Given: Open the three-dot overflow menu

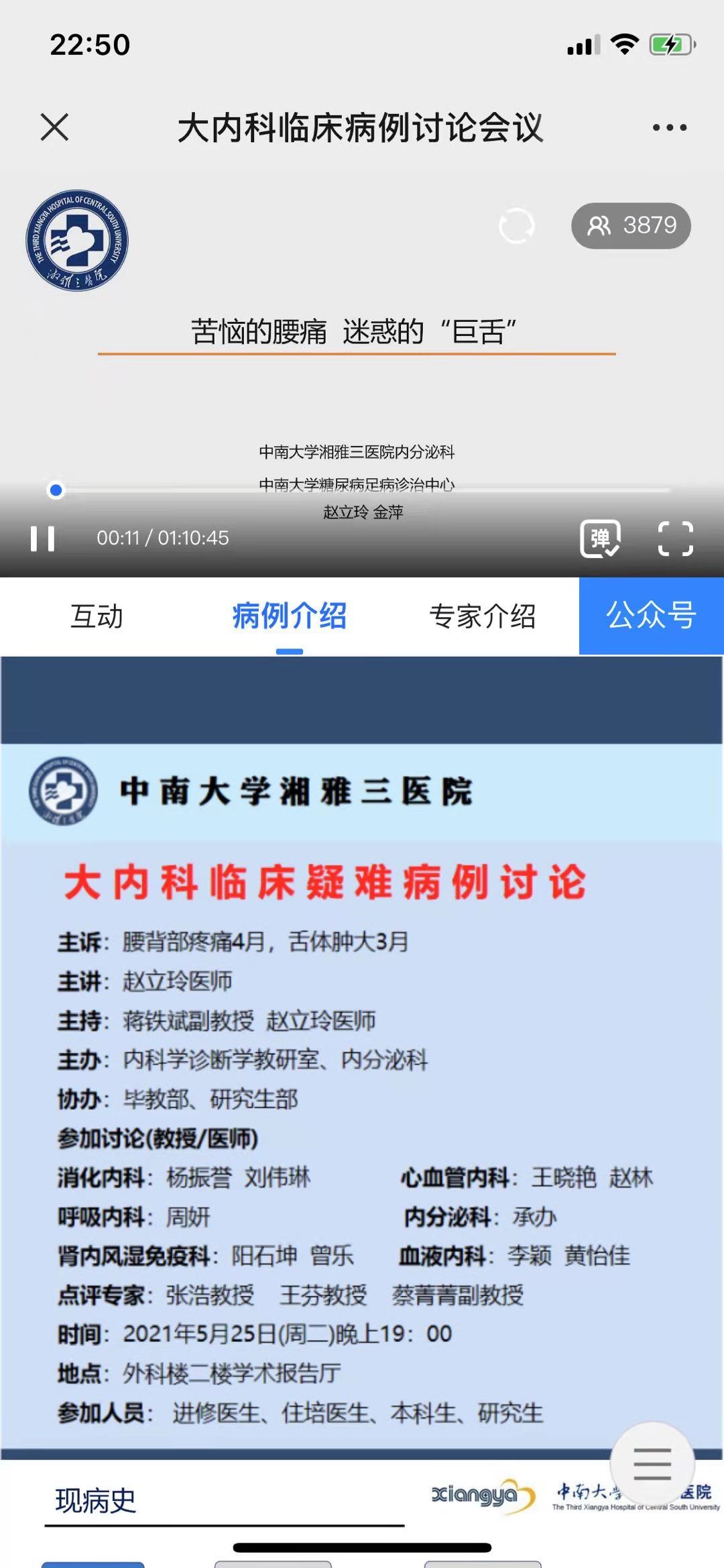Looking at the screenshot, I should [669, 127].
